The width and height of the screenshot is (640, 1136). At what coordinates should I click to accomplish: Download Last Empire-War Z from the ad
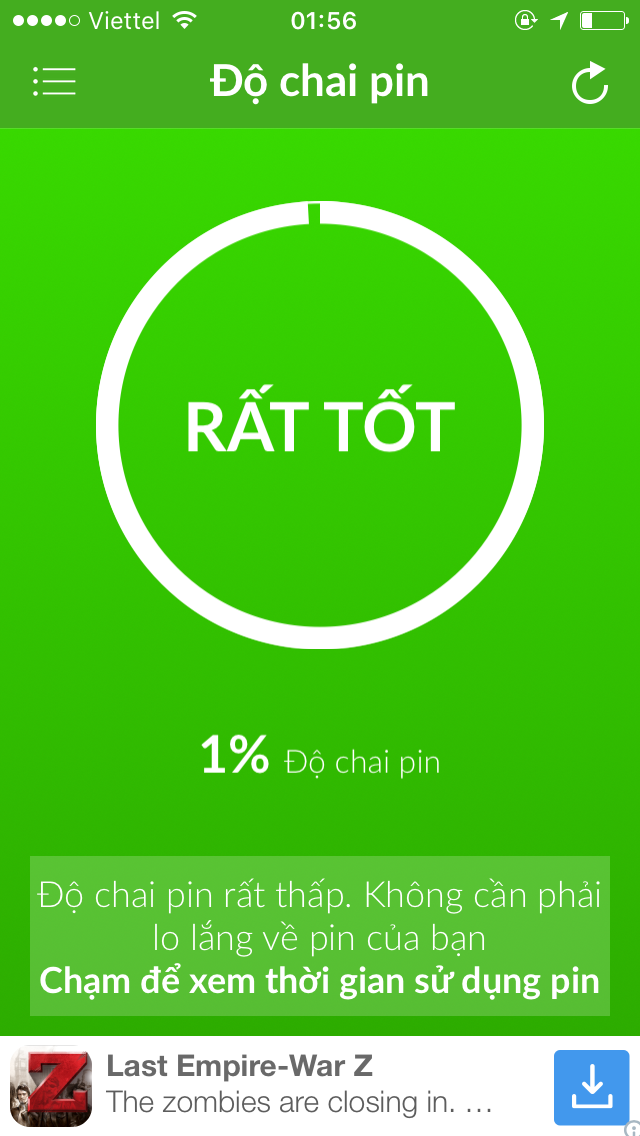[591, 1087]
